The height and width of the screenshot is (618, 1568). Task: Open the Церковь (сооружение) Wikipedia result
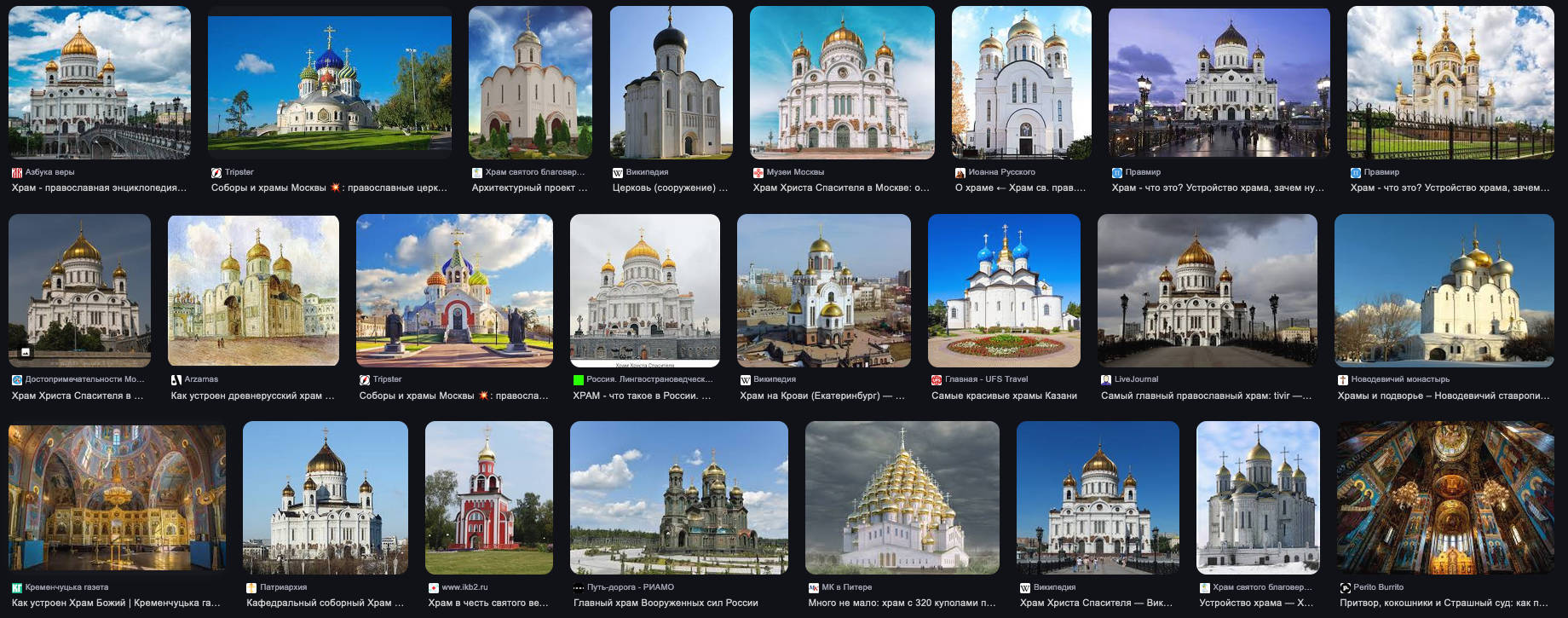(x=671, y=83)
